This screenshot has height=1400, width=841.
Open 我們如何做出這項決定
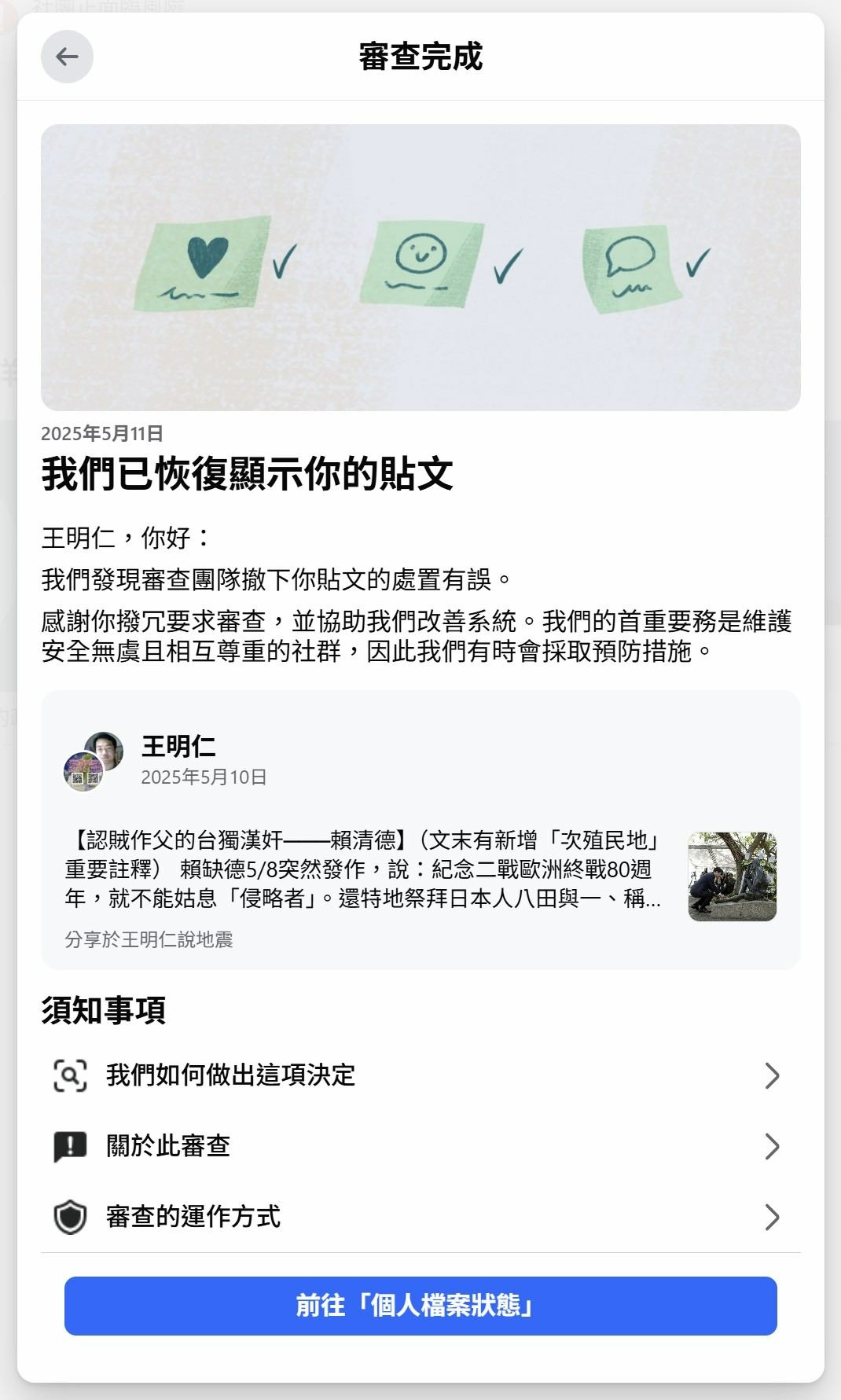pos(420,1075)
